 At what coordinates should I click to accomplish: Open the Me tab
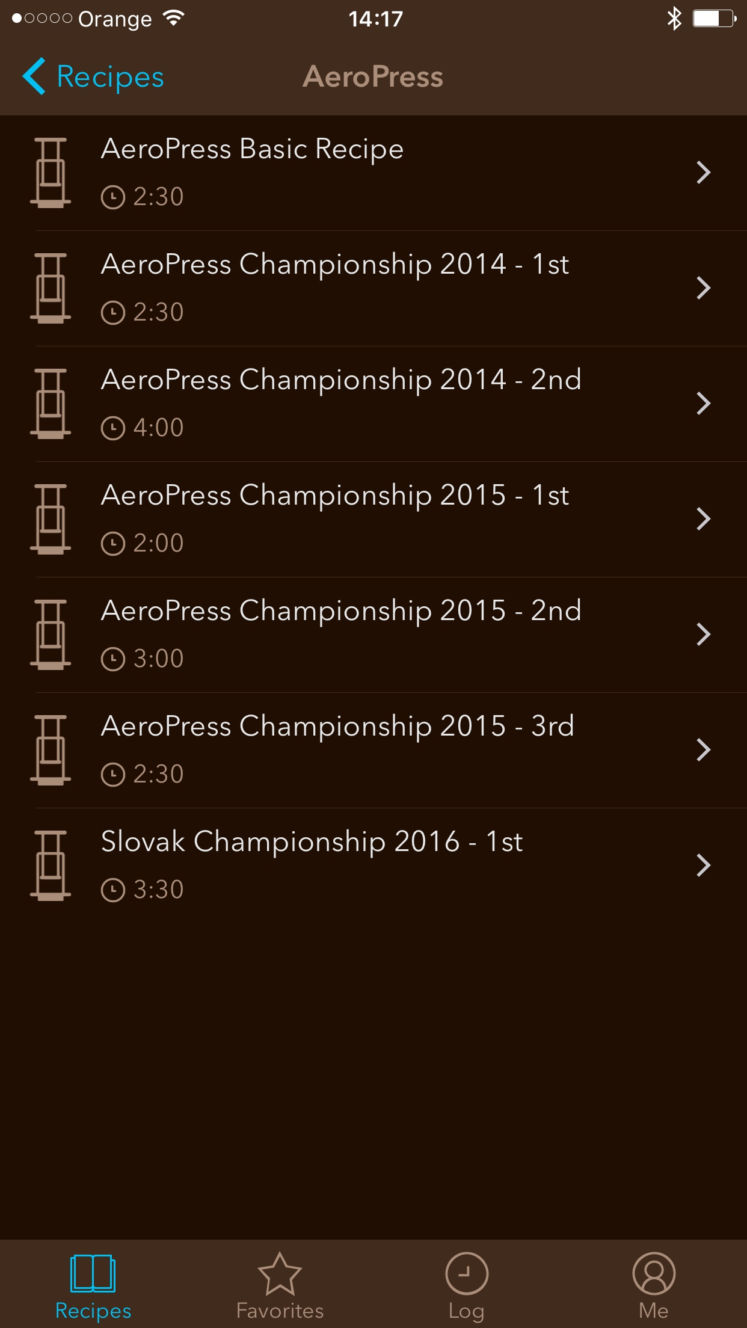point(654,1286)
